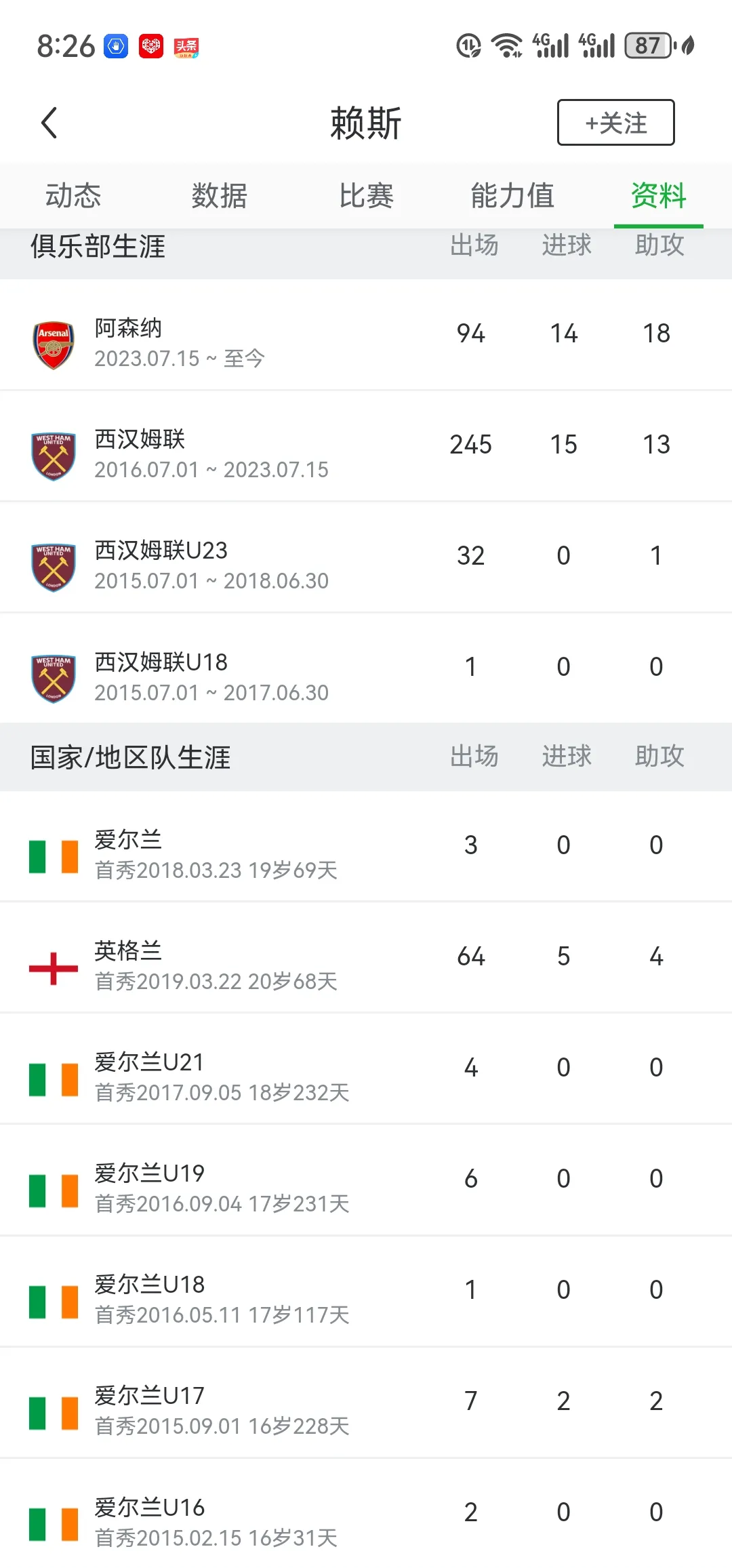Switch to the 动态 tab

coord(73,196)
